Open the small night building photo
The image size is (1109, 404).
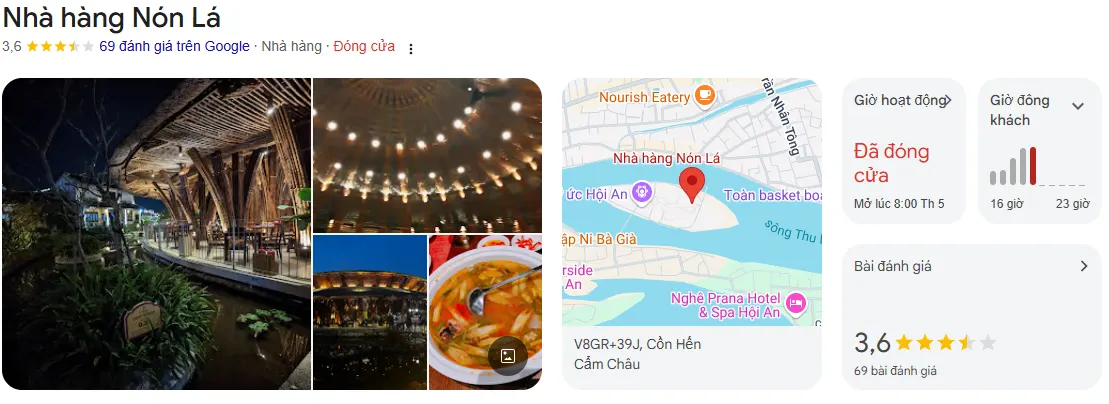coord(370,312)
